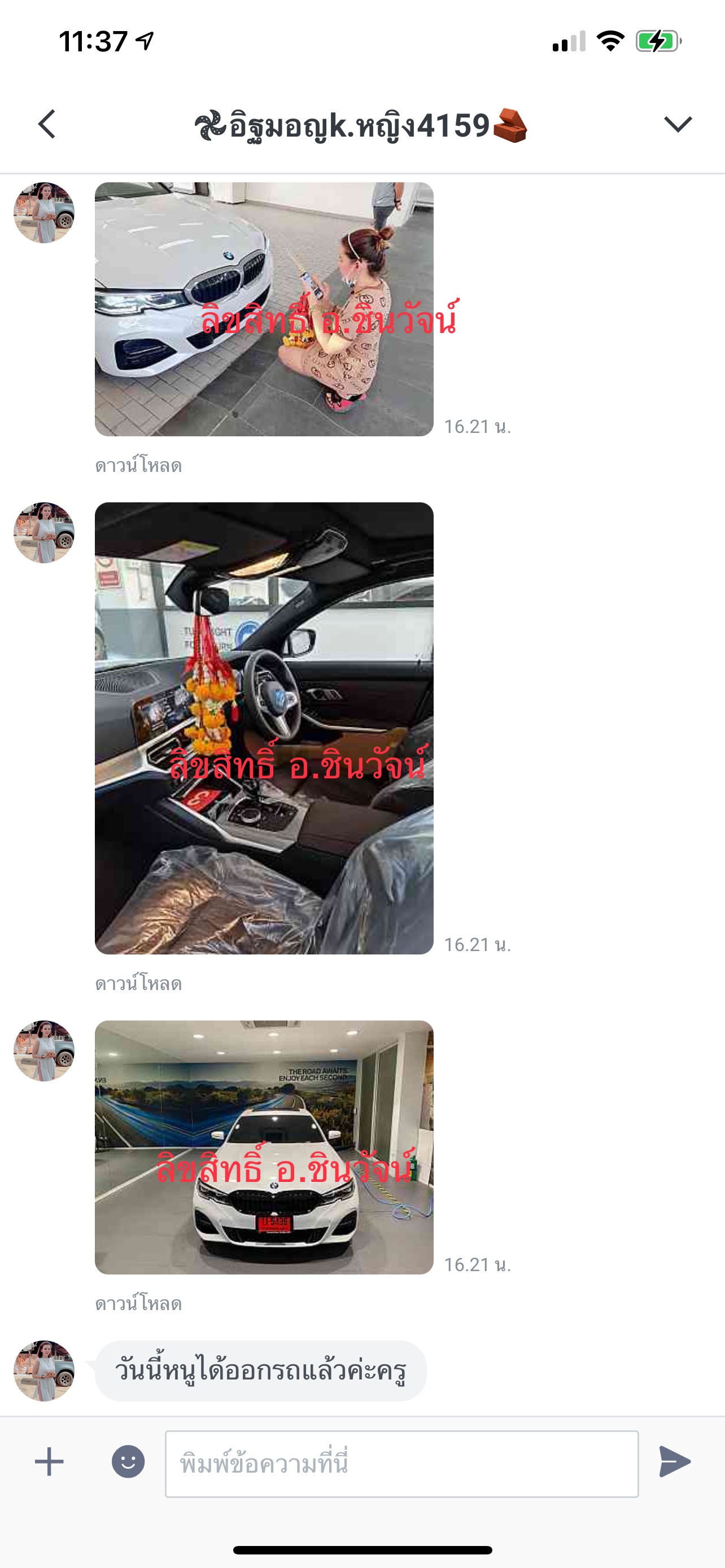
Task: Go back to the chat list
Action: pyautogui.click(x=47, y=124)
